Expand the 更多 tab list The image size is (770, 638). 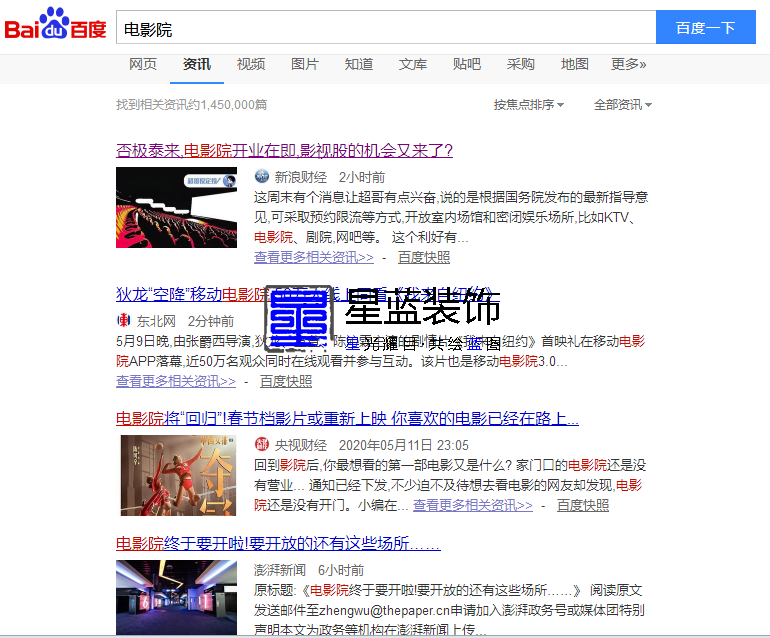click(x=629, y=65)
